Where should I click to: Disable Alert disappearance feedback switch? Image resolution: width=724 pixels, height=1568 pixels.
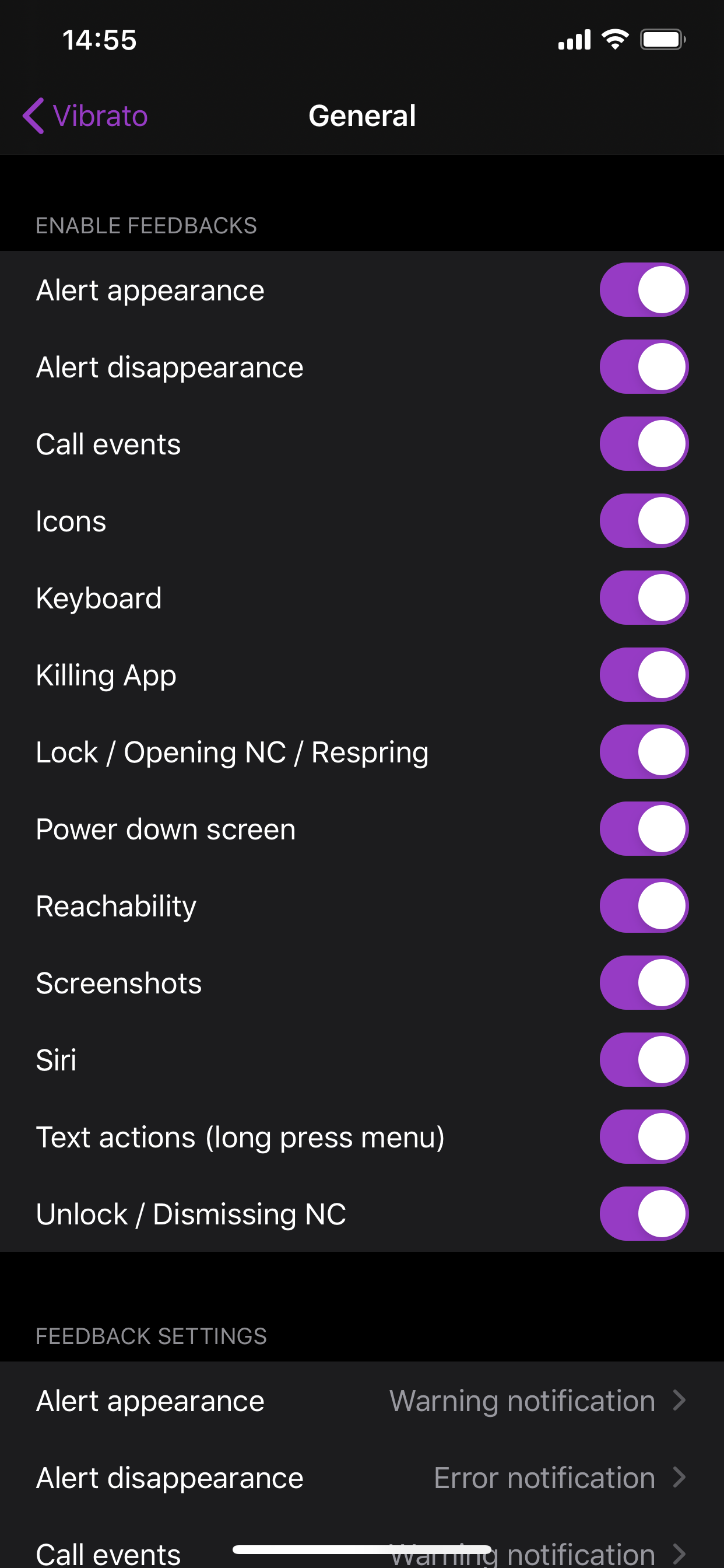click(644, 366)
